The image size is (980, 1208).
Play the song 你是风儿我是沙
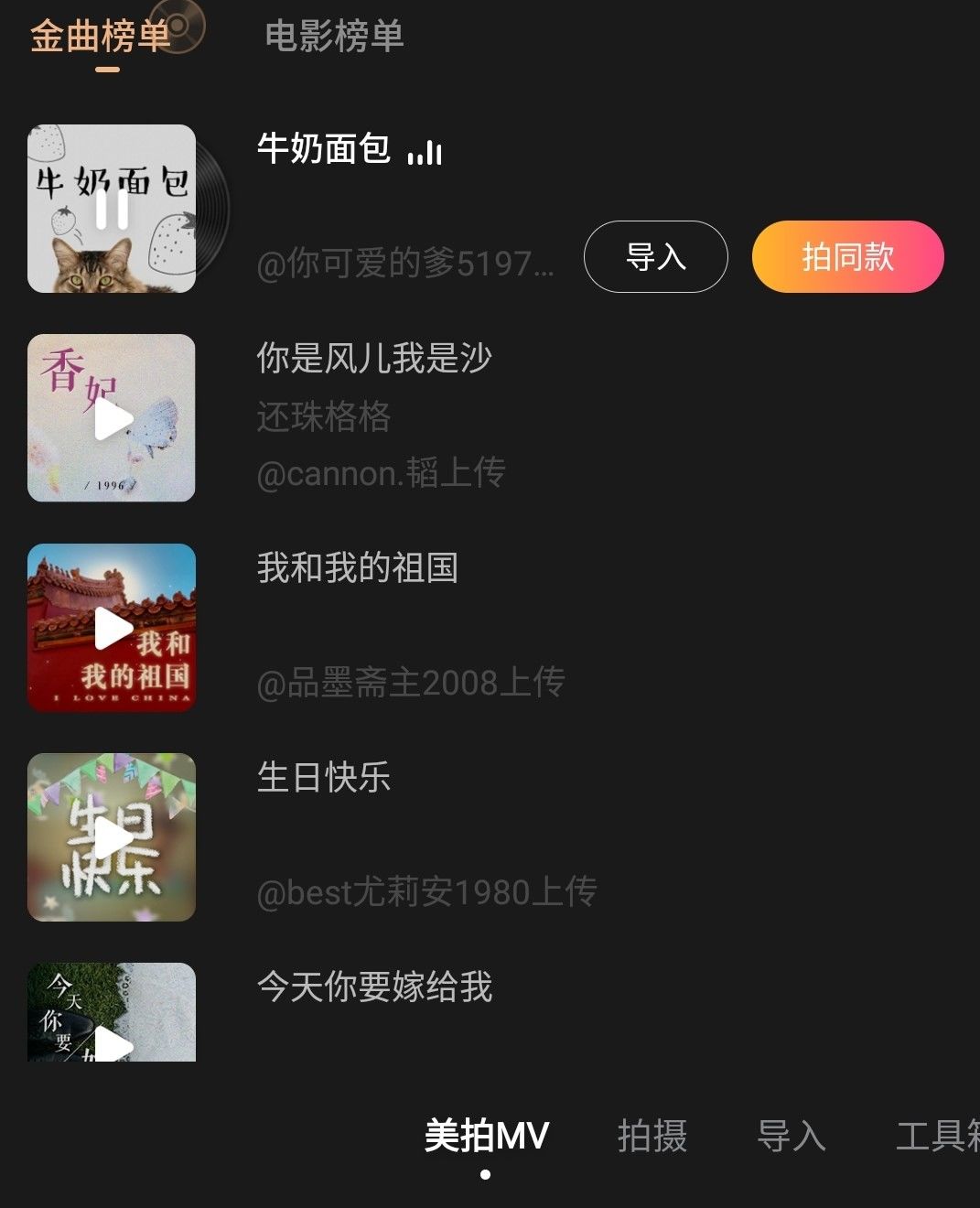pyautogui.click(x=111, y=418)
